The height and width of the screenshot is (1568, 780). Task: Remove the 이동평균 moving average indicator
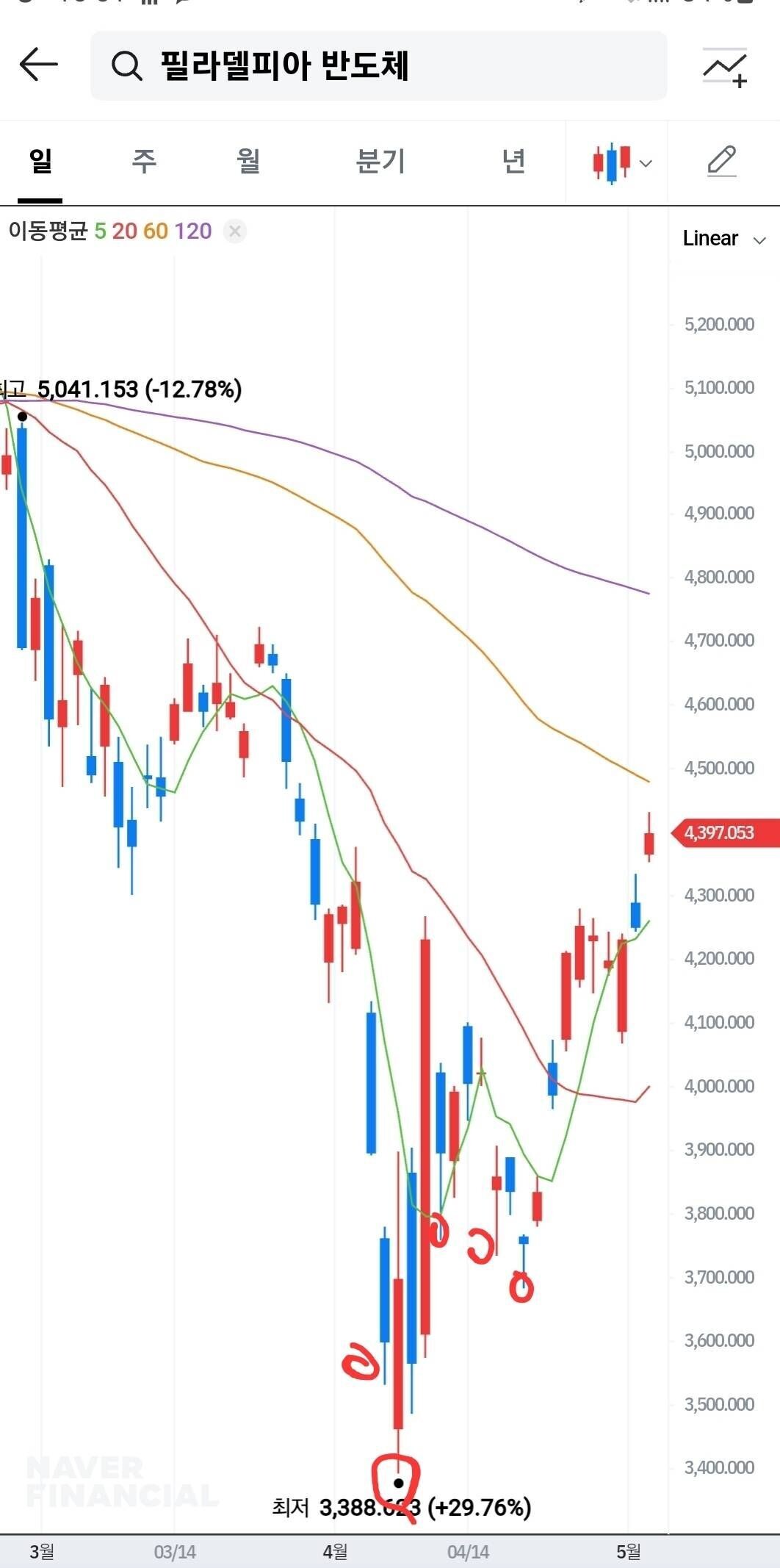(235, 231)
